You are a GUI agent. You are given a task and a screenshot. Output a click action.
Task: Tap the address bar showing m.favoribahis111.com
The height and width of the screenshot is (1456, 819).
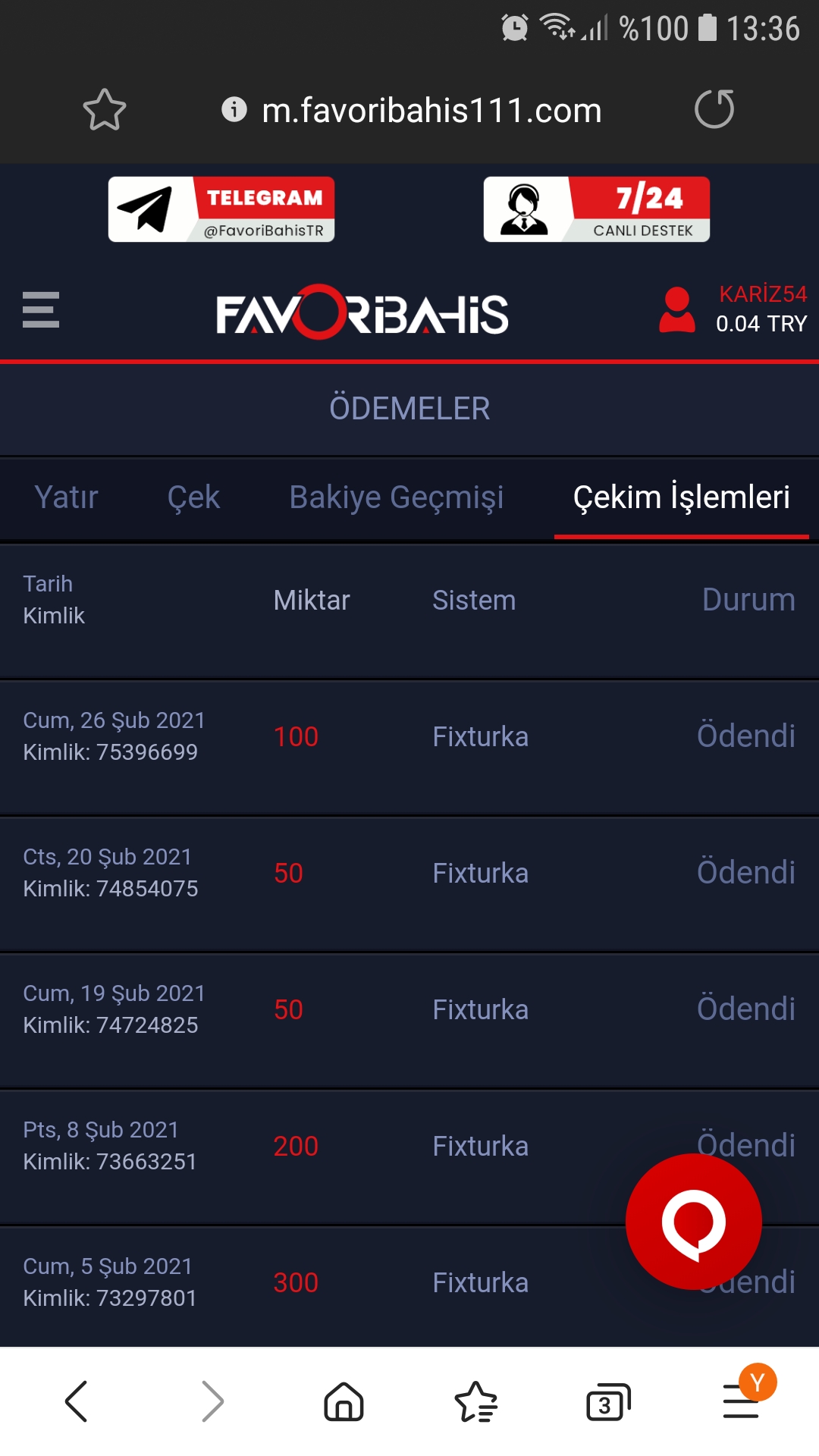pyautogui.click(x=431, y=111)
